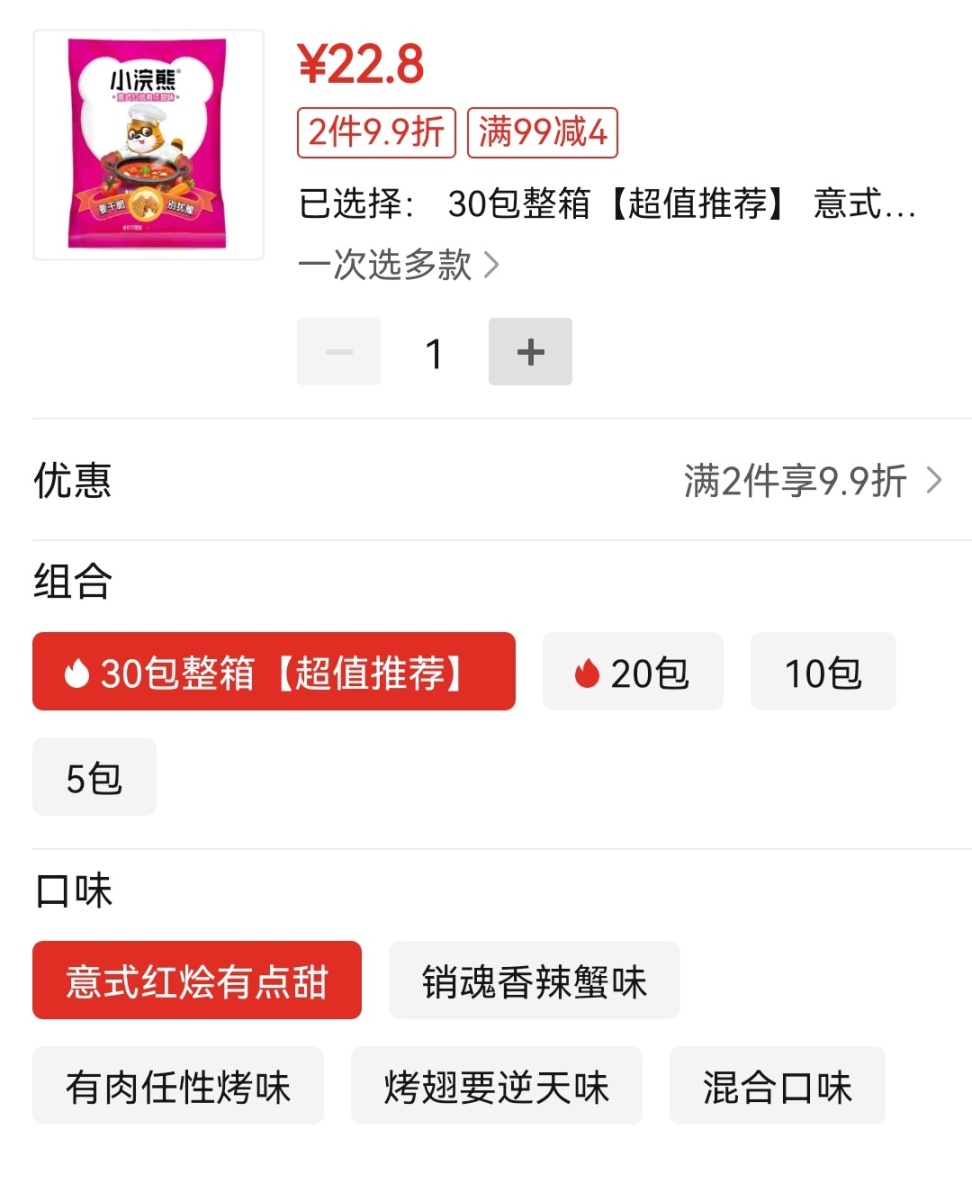The image size is (972, 1184).
Task: Select flavor 意式红烩有点甜
Action: tap(197, 981)
